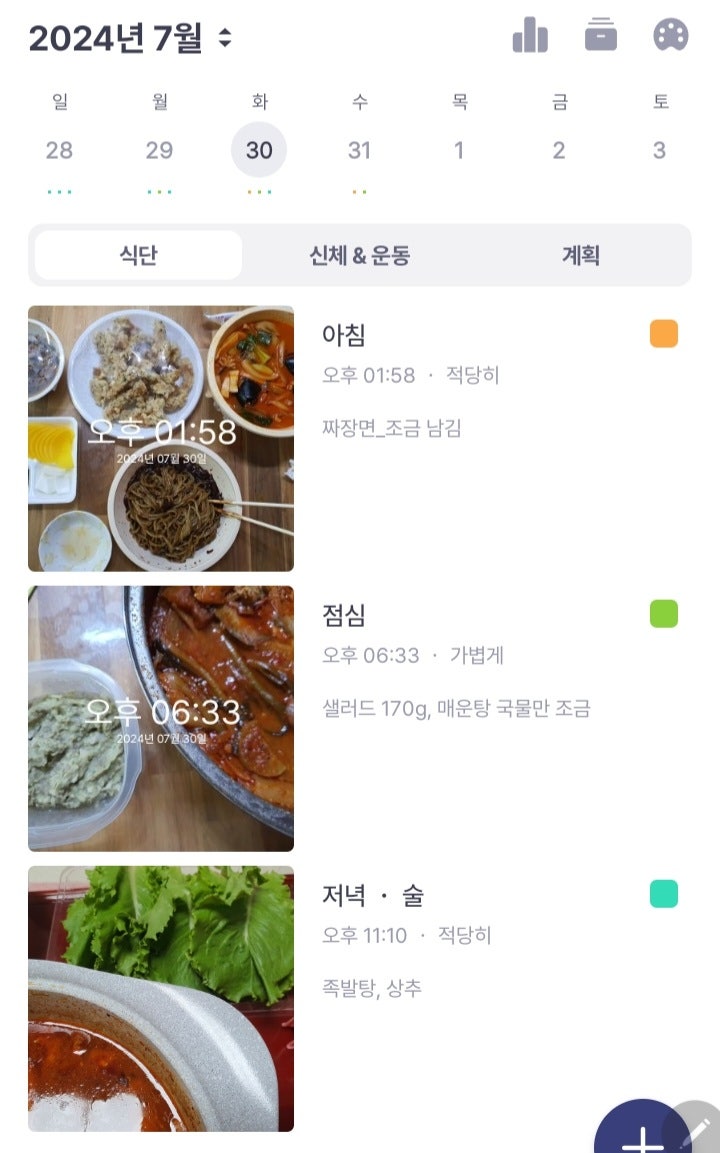Select Monday the 29th

[x=159, y=151]
